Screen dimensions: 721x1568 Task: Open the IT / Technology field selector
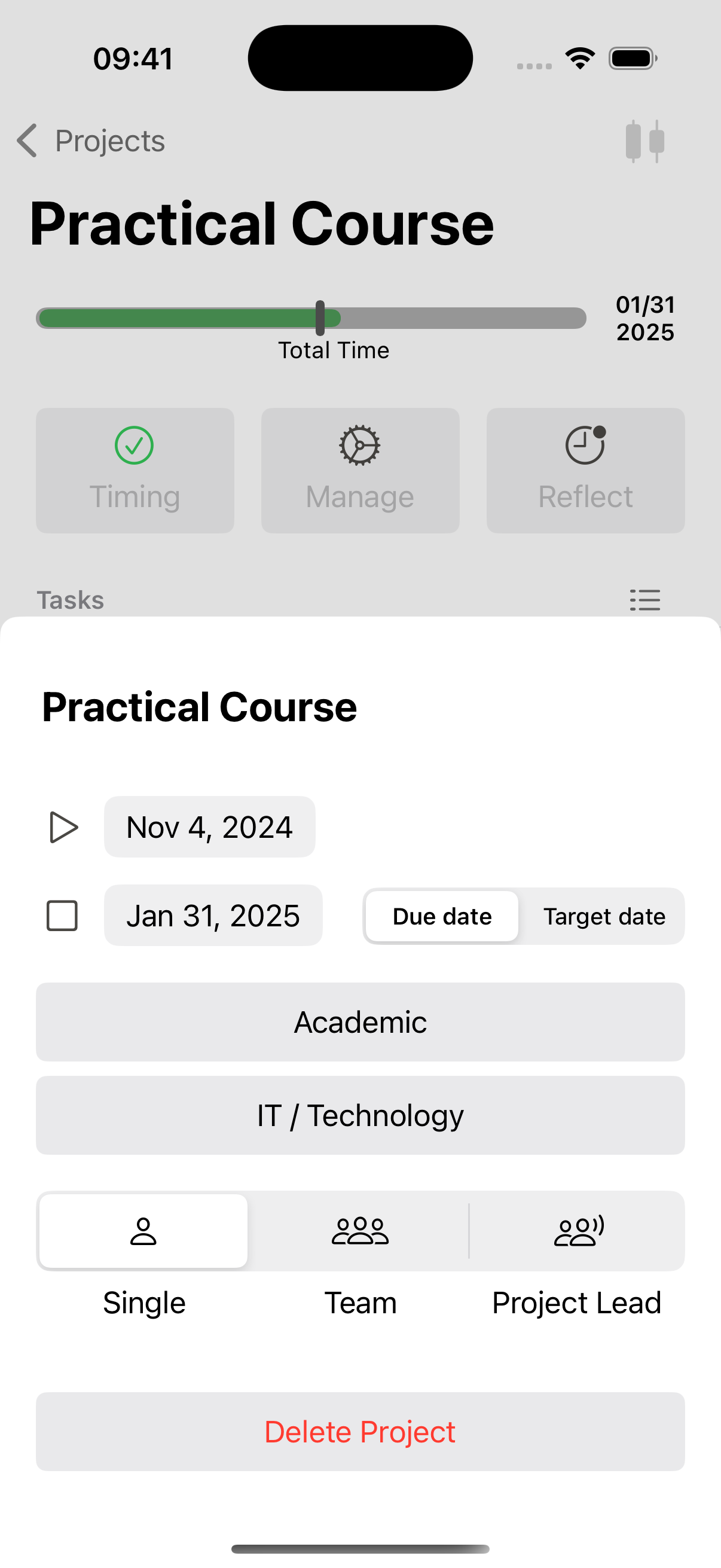[x=360, y=1115]
